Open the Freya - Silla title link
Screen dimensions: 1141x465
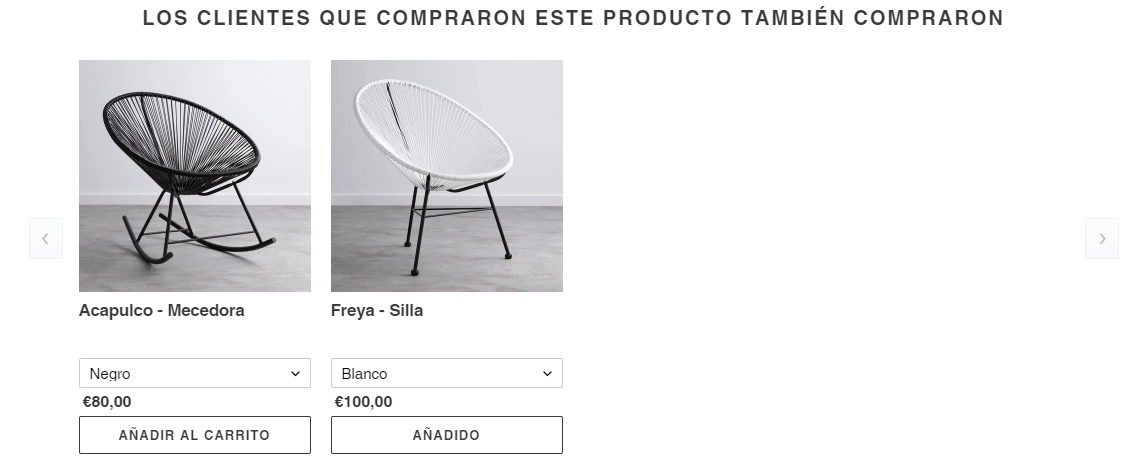coord(377,311)
